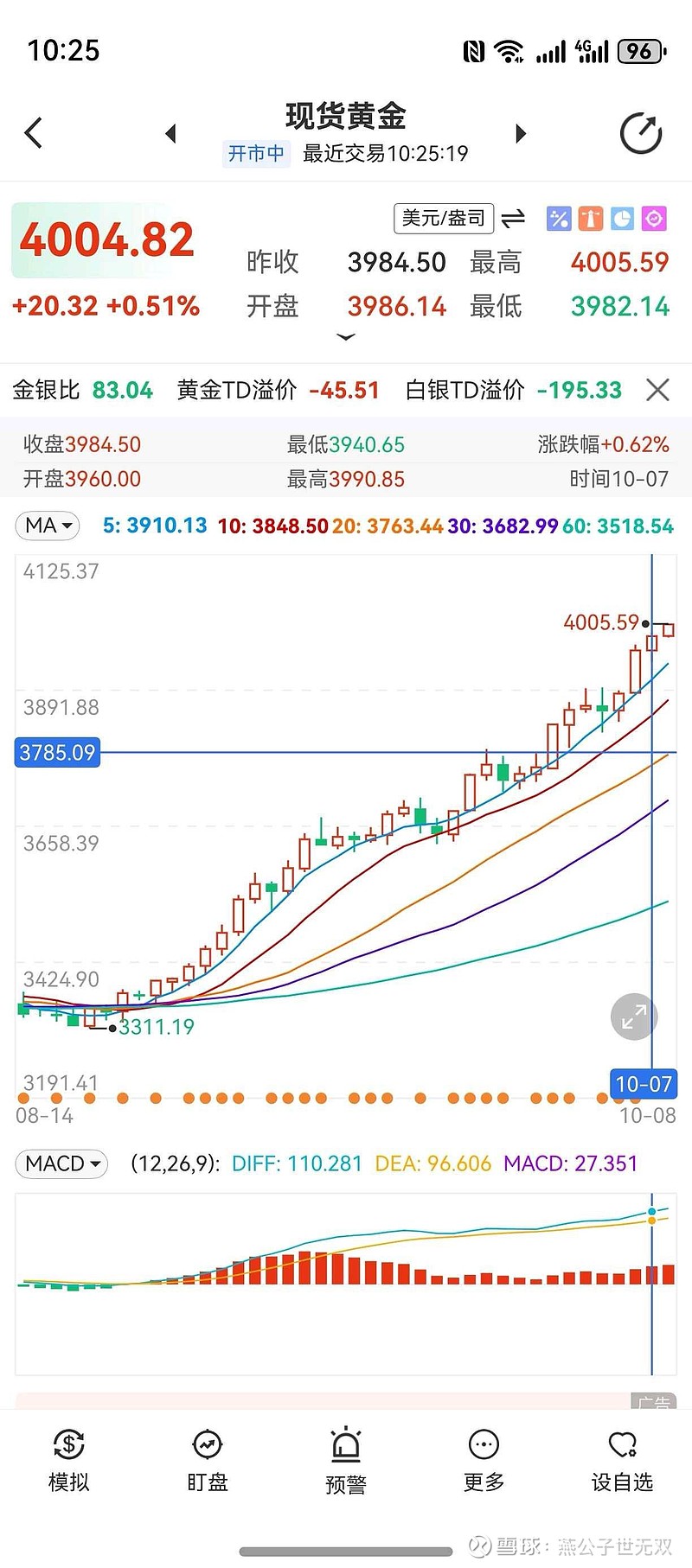Close the 金银比 info banner
692x1568 pixels.
click(657, 390)
